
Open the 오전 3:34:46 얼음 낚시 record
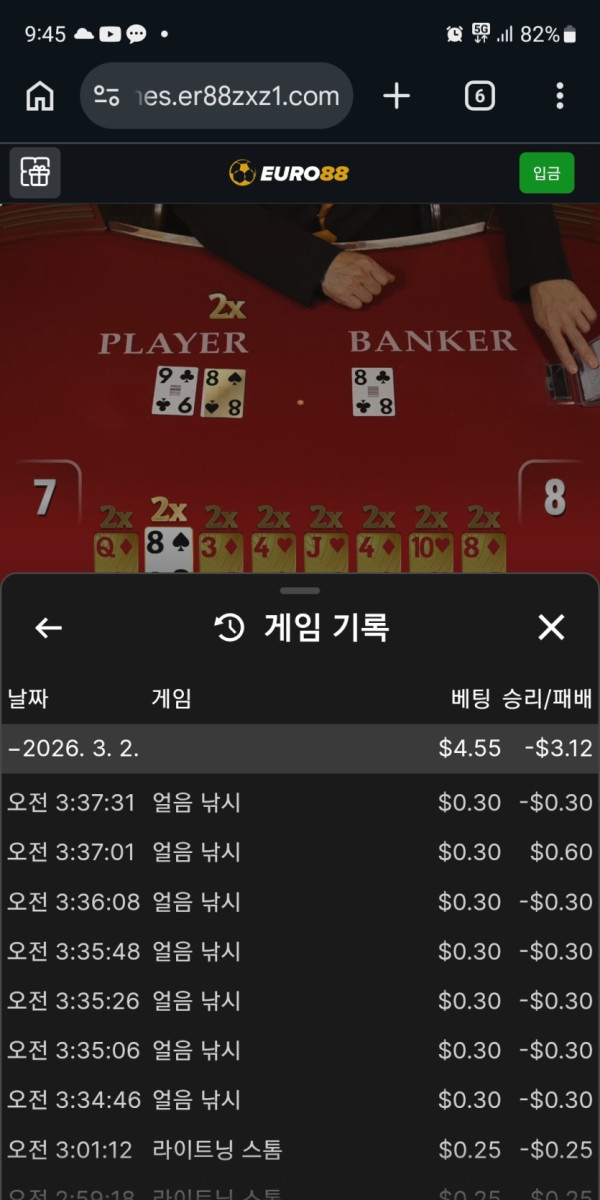point(300,1100)
